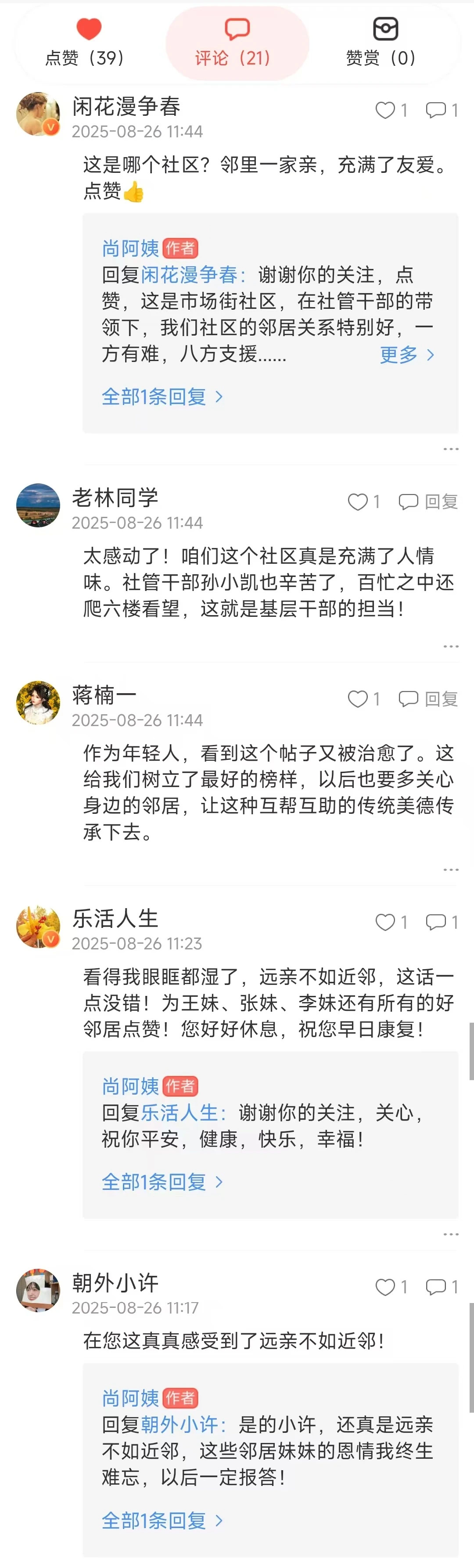The height and width of the screenshot is (1568, 474).
Task: View 全部1条回复 under 乐活人生's comment
Action: tap(162, 1182)
